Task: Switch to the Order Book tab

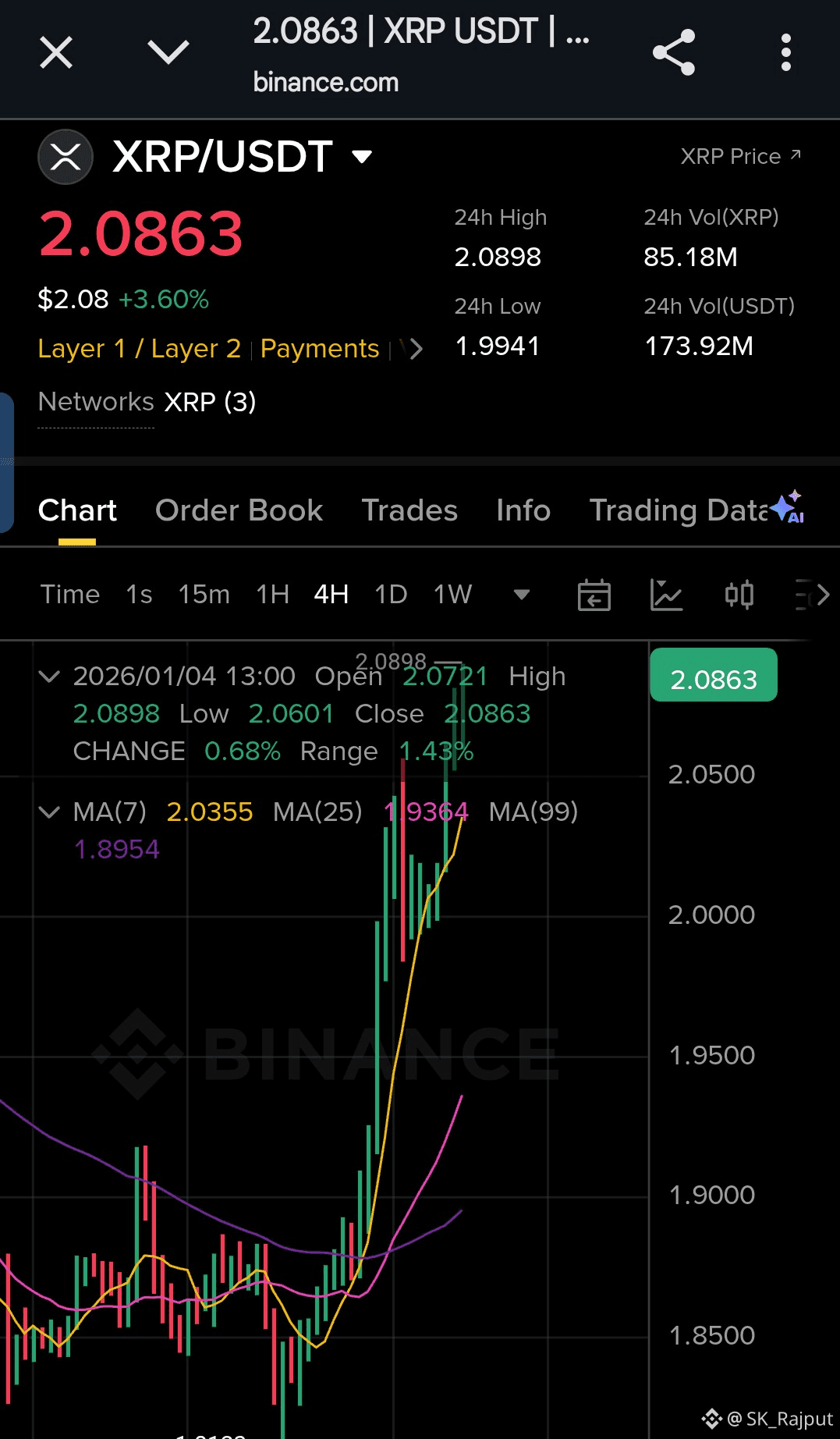Action: (239, 510)
